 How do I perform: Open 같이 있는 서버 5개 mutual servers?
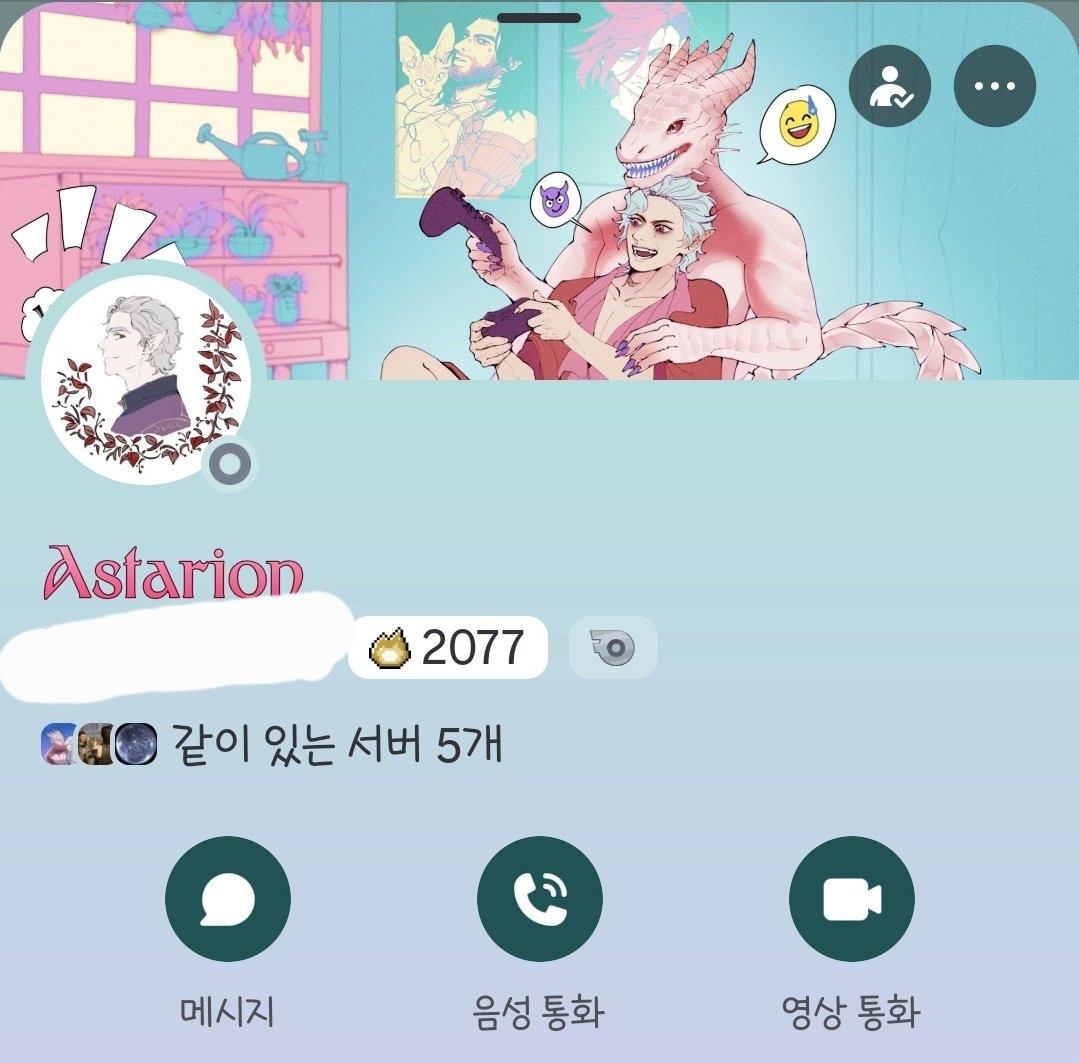(x=271, y=745)
